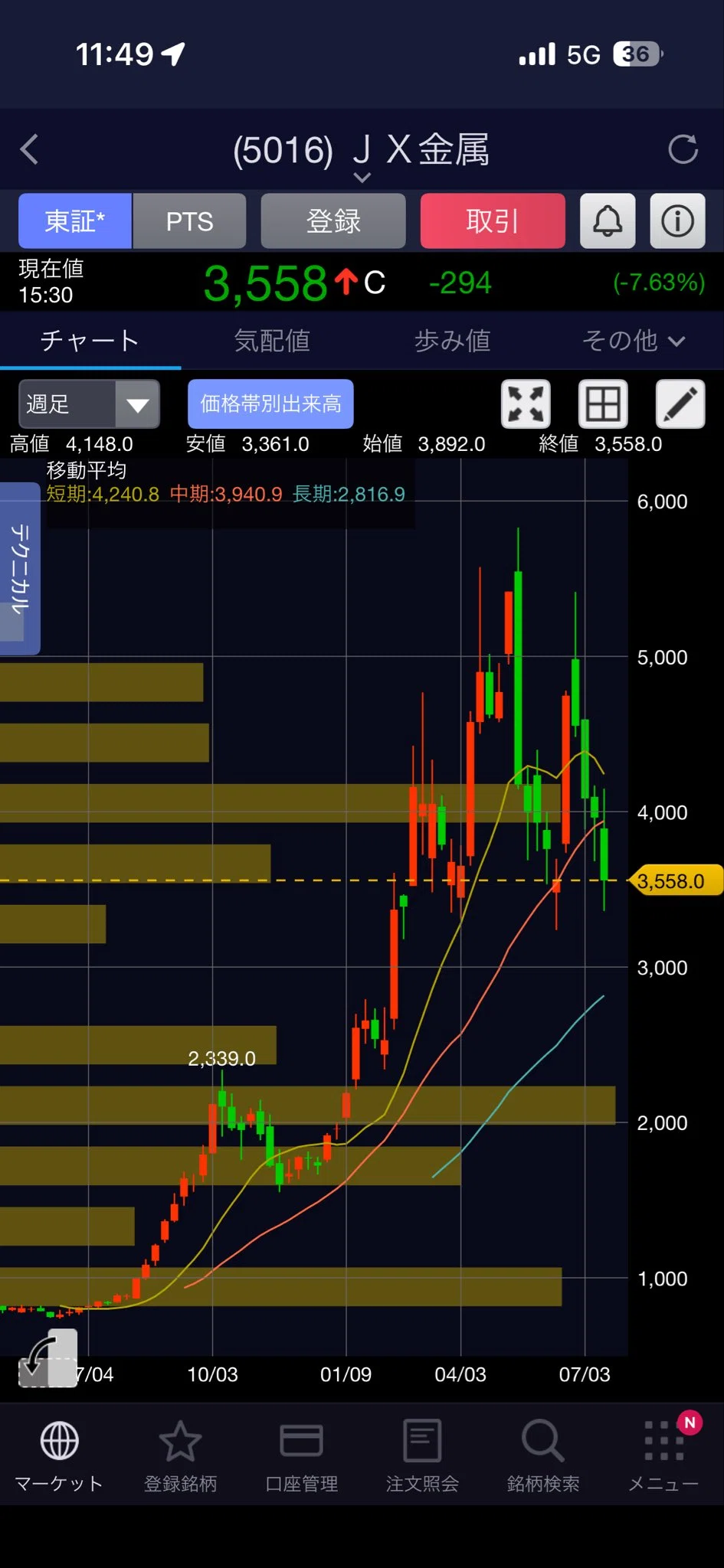The height and width of the screenshot is (1568, 724).
Task: Toggle 価格帯別出来高 volume overlay
Action: (x=270, y=403)
